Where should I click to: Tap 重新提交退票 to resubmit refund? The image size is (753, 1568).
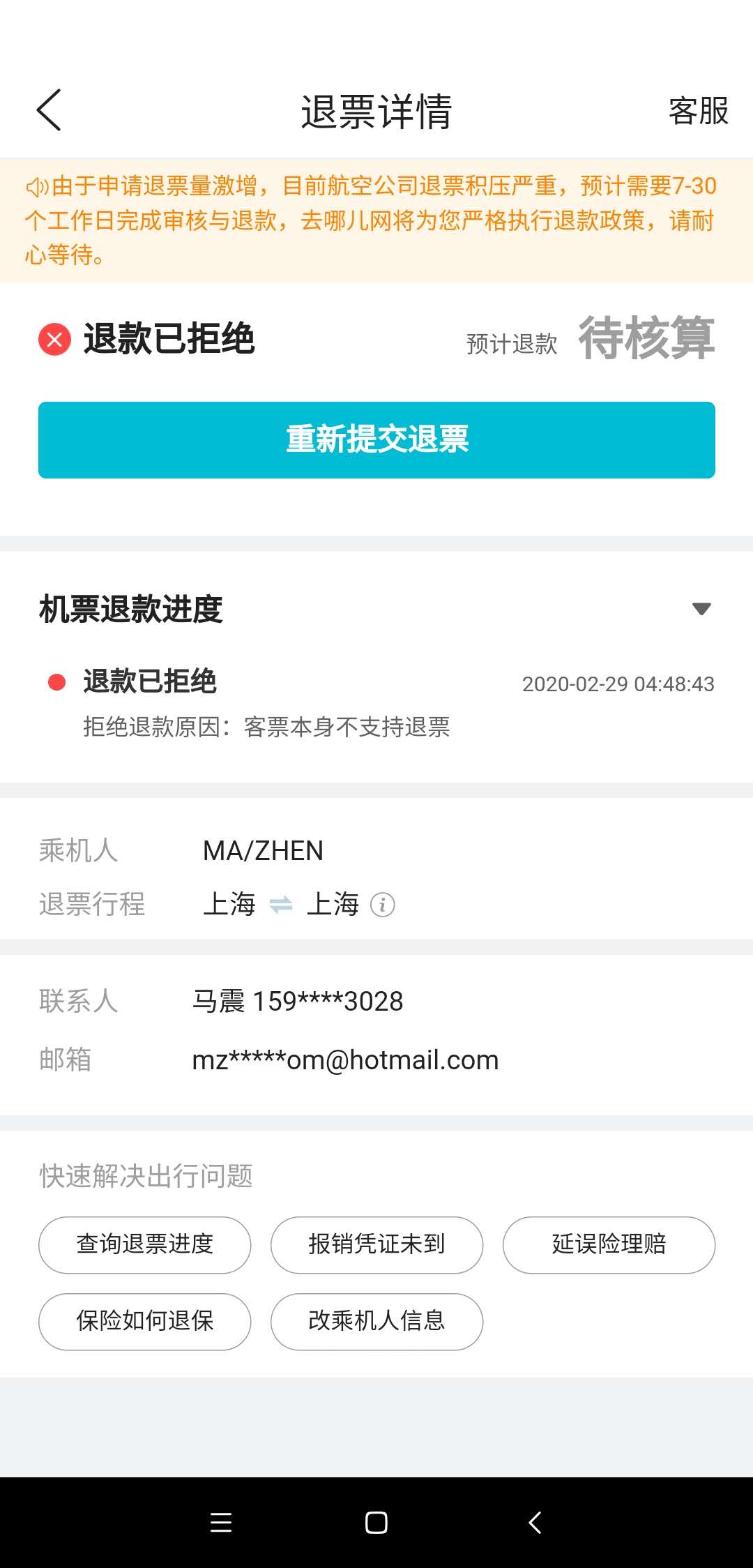(376, 440)
